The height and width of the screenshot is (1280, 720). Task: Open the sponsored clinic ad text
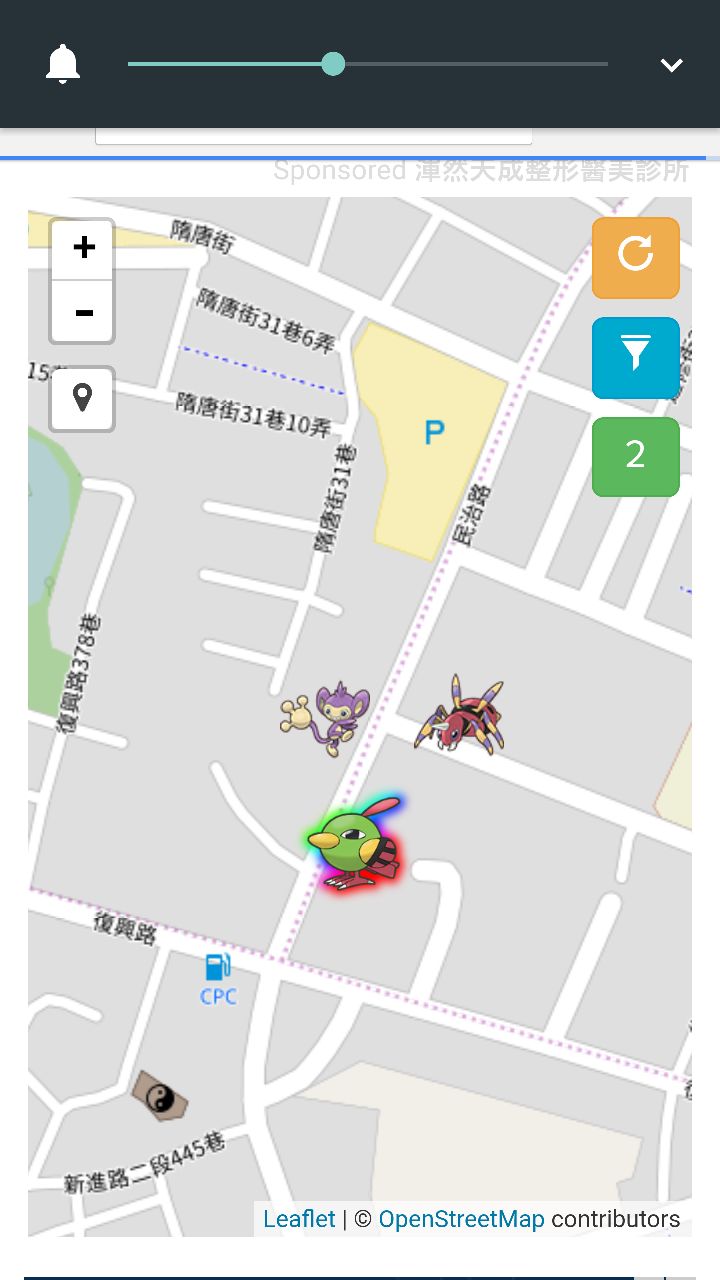click(x=481, y=171)
